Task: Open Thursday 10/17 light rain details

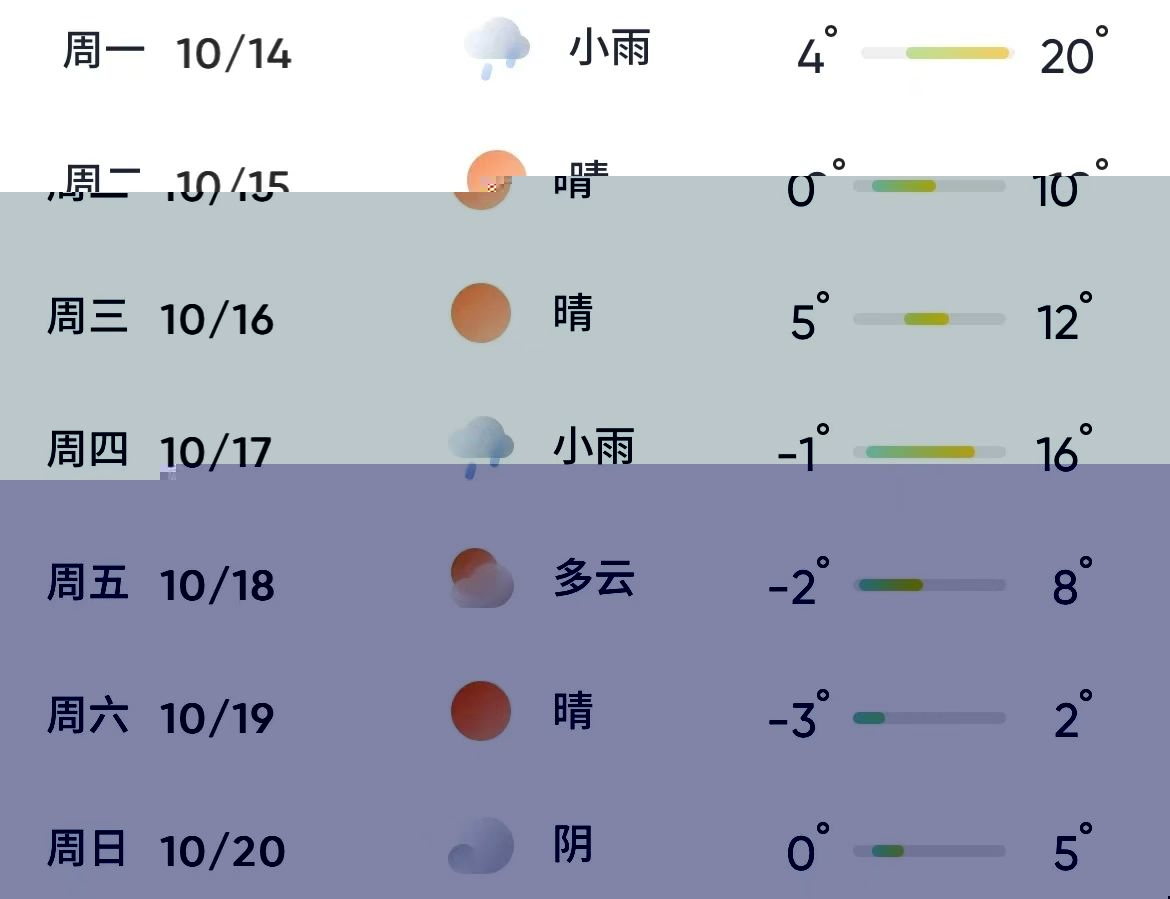Action: coord(585,448)
